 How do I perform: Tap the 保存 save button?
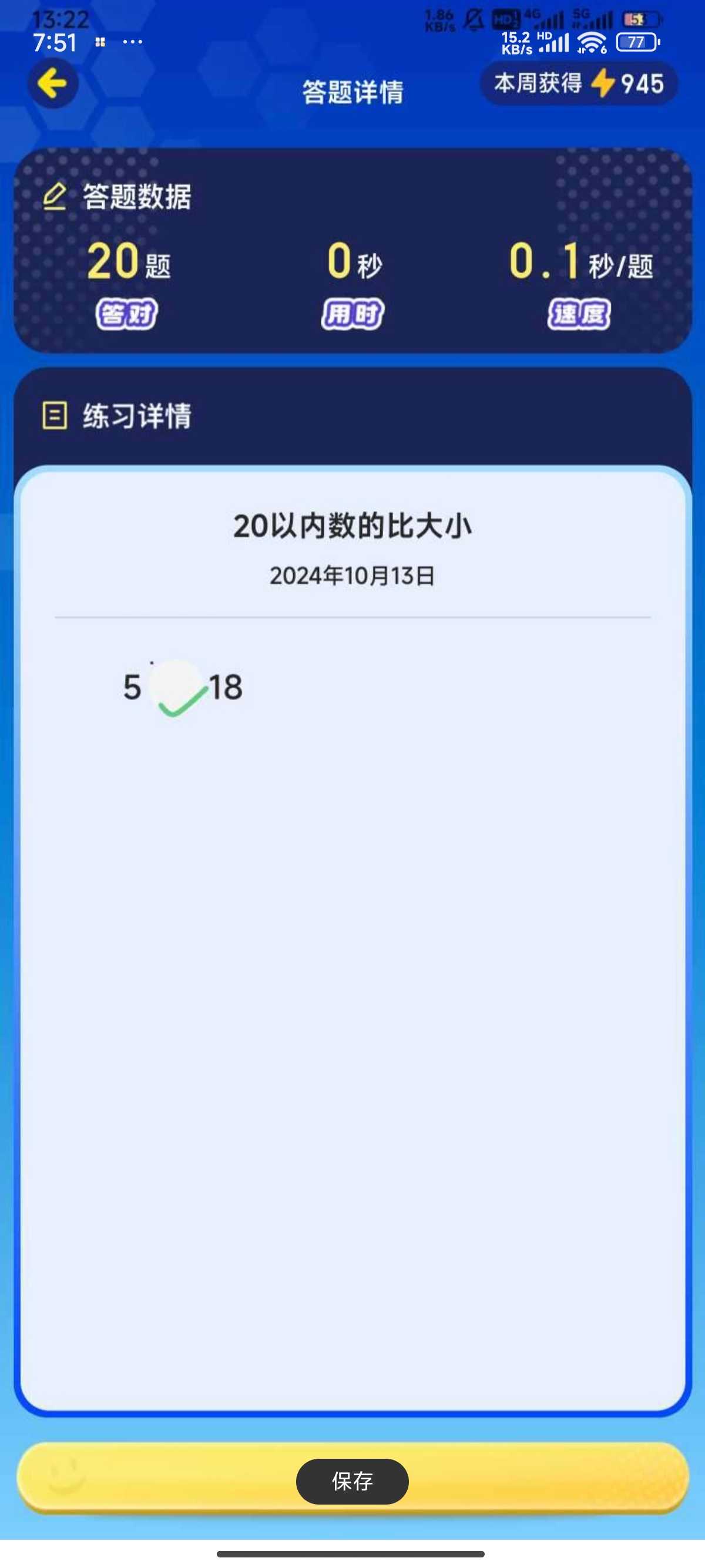(x=352, y=1480)
